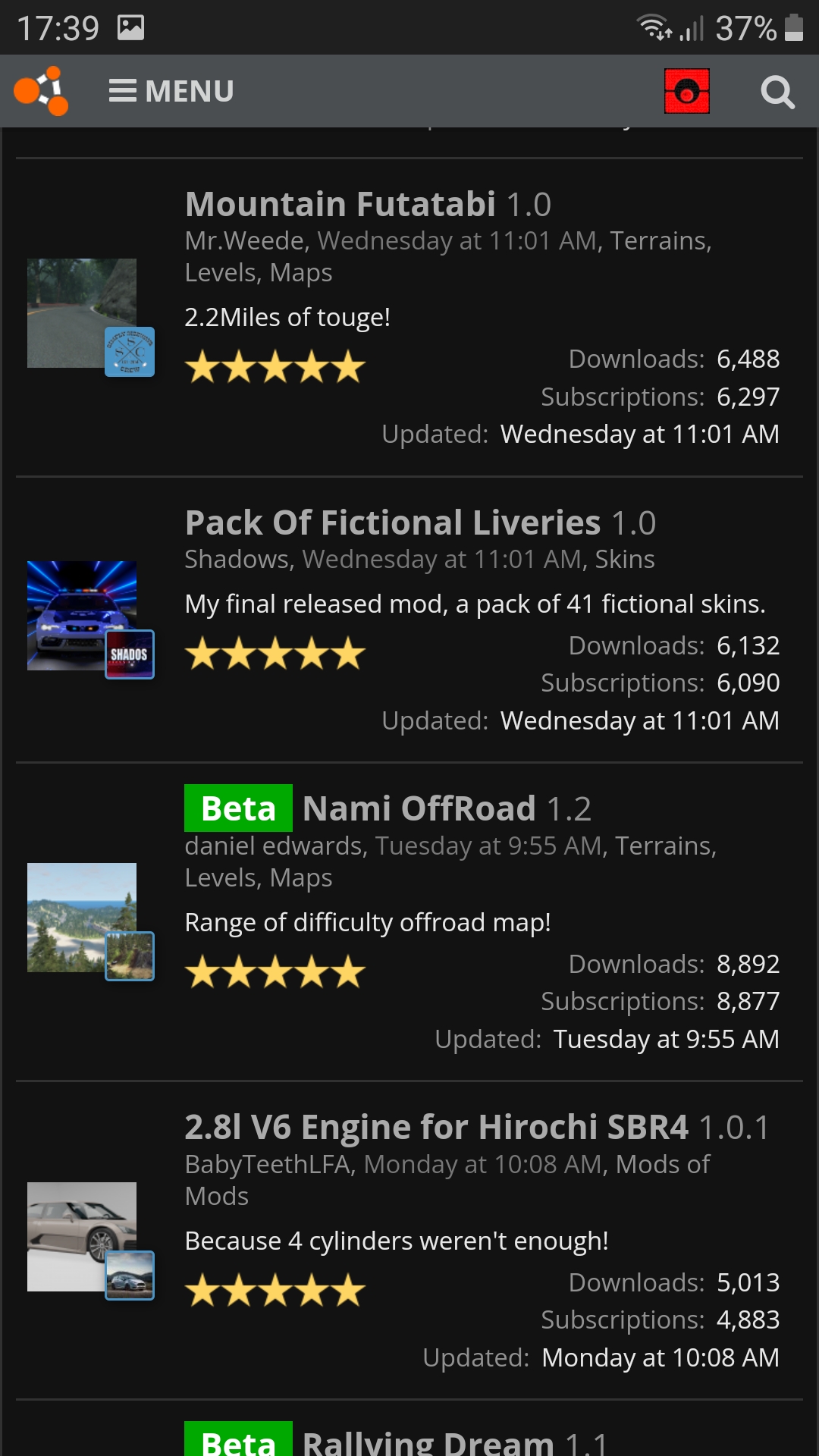View author Shadows' profile
The height and width of the screenshot is (1456, 819).
coord(238,560)
